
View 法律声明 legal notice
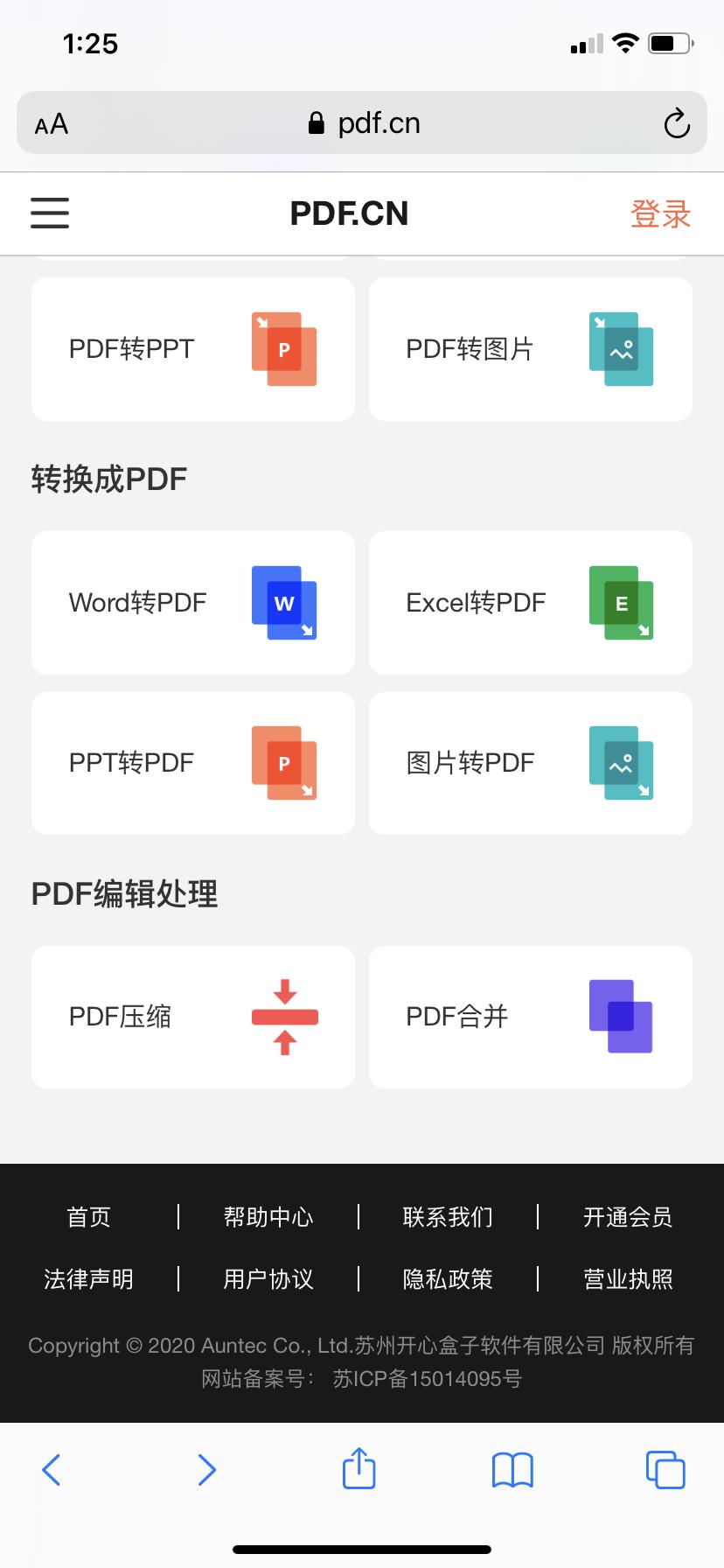coord(89,1279)
